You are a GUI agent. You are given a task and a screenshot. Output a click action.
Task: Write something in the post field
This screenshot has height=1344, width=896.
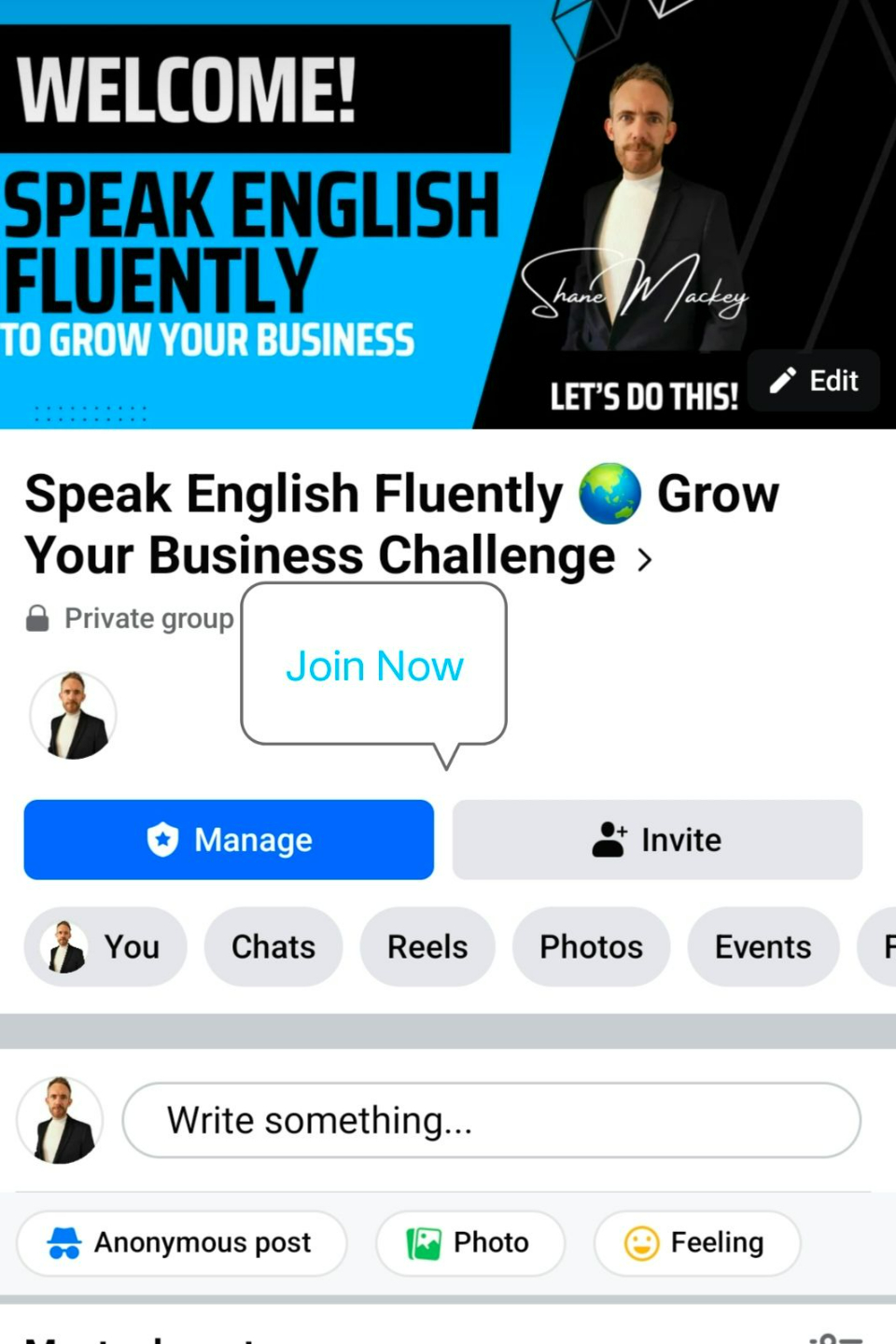[491, 1120]
